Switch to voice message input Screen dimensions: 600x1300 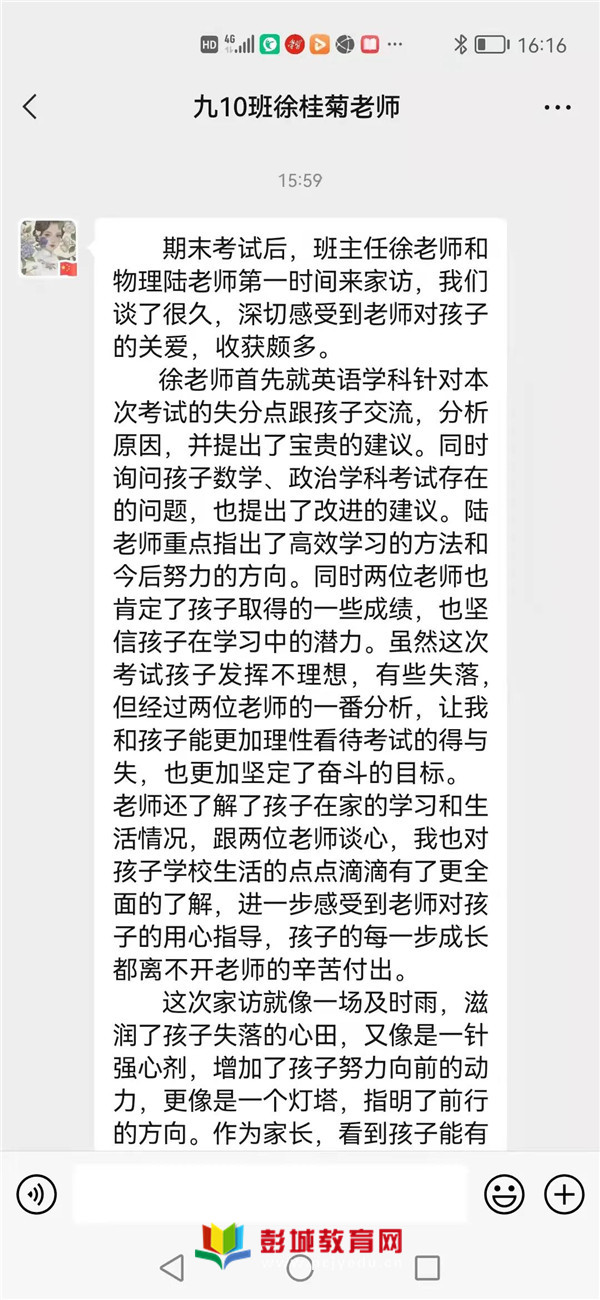(x=37, y=1194)
